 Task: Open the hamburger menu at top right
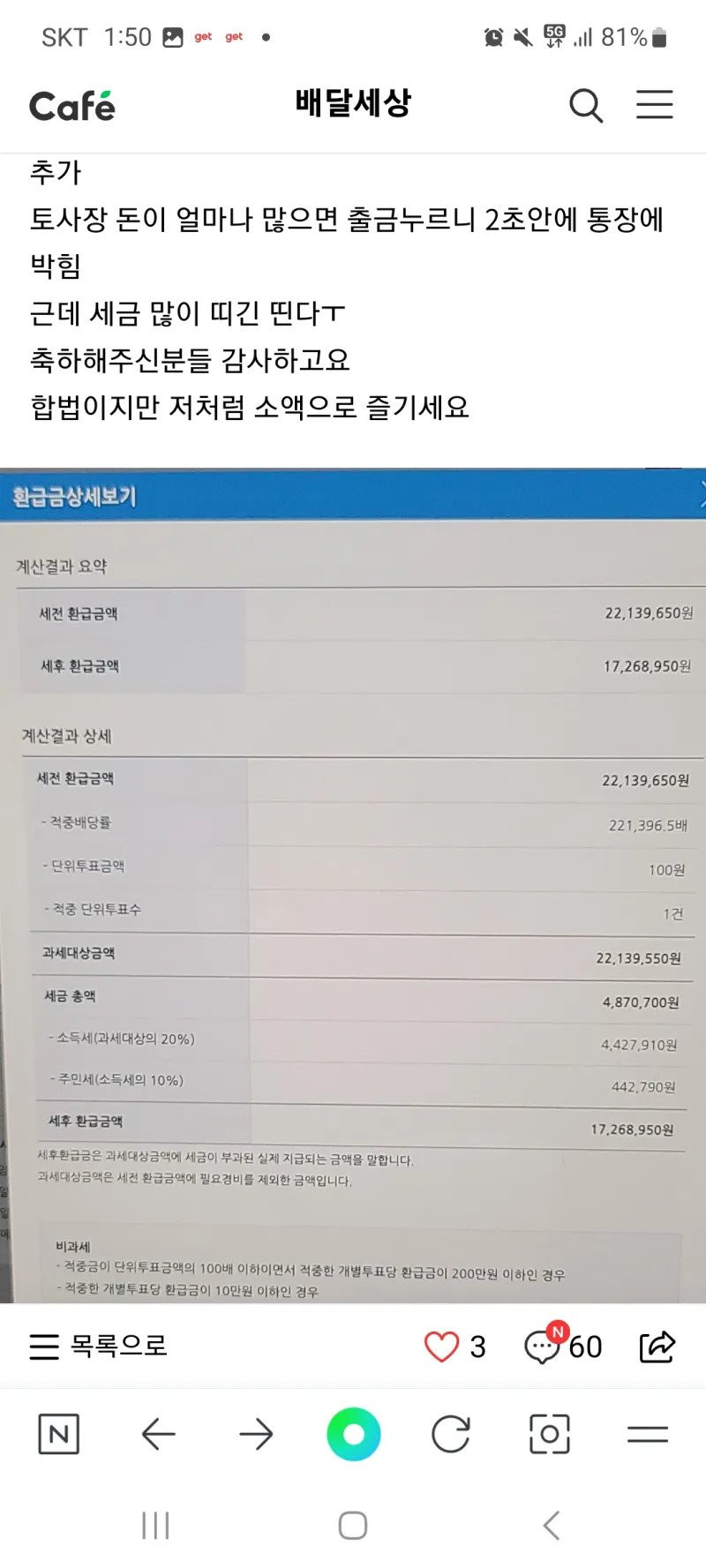(655, 104)
